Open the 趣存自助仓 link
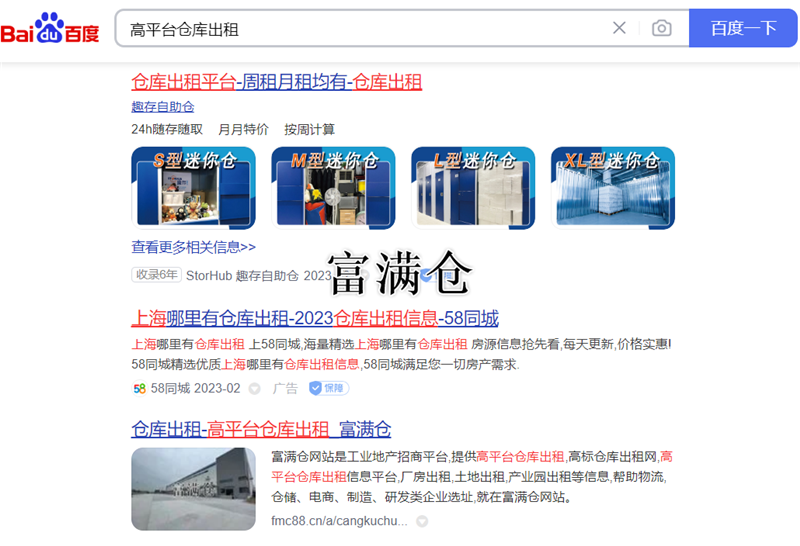This screenshot has height=546, width=800. point(162,107)
